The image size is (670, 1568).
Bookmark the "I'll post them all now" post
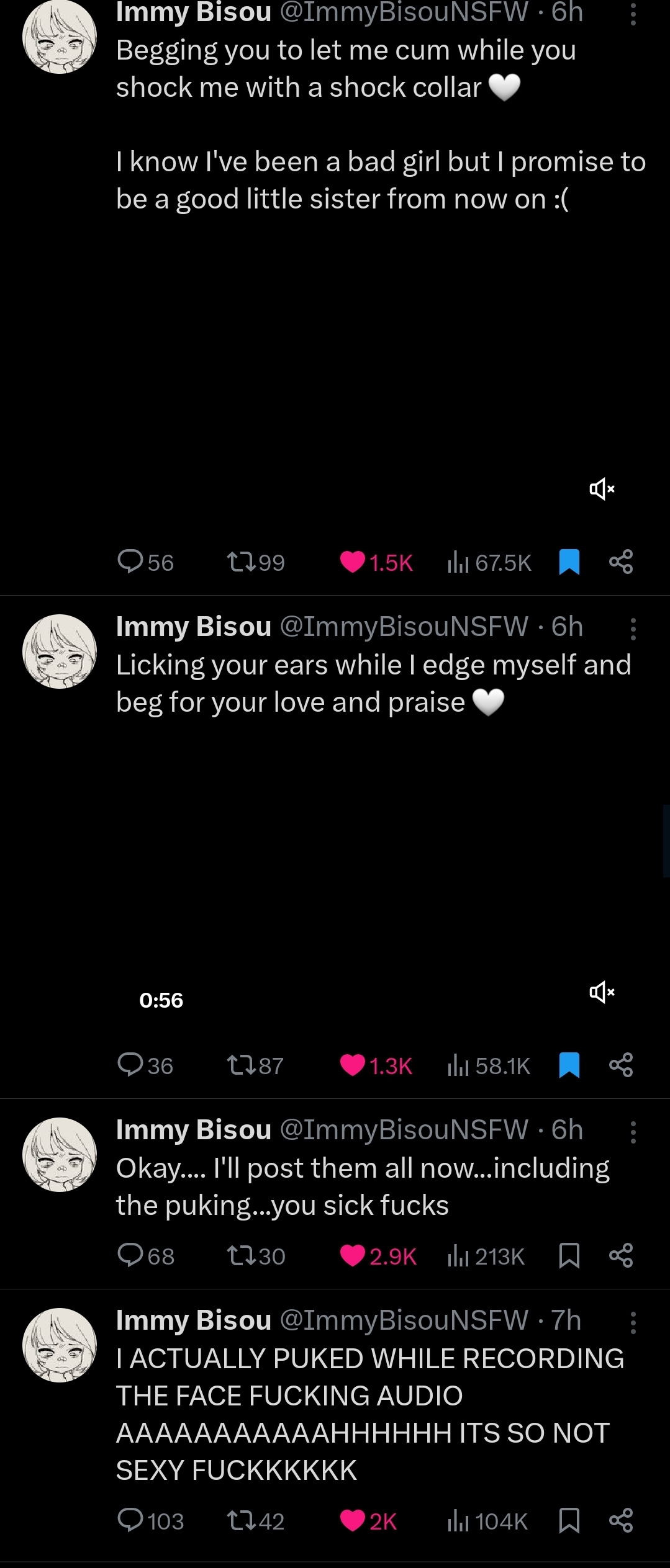[569, 1255]
